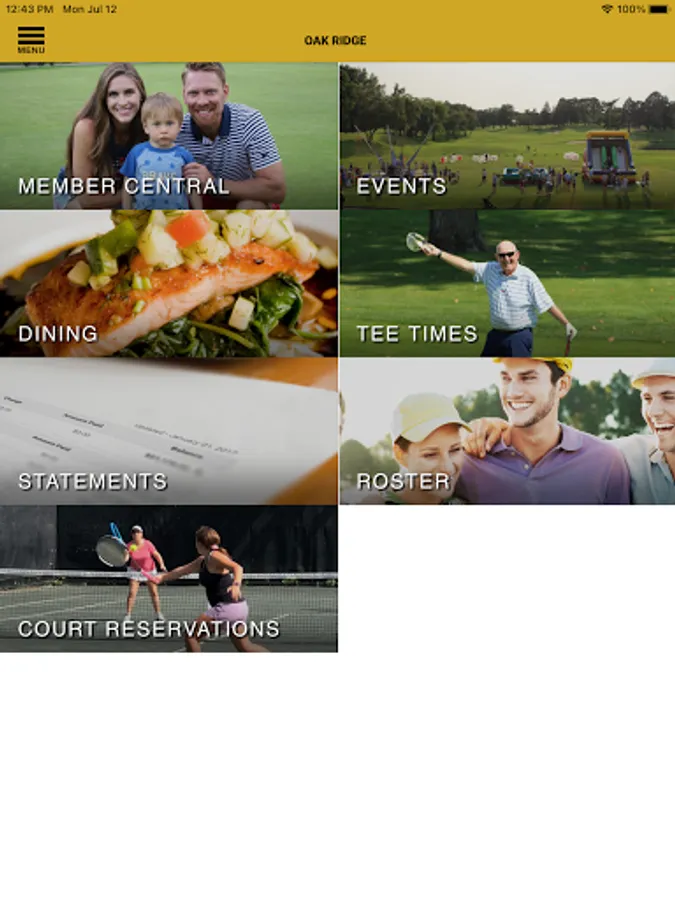Image resolution: width=675 pixels, height=900 pixels.
Task: Go to the Dining section
Action: click(169, 284)
